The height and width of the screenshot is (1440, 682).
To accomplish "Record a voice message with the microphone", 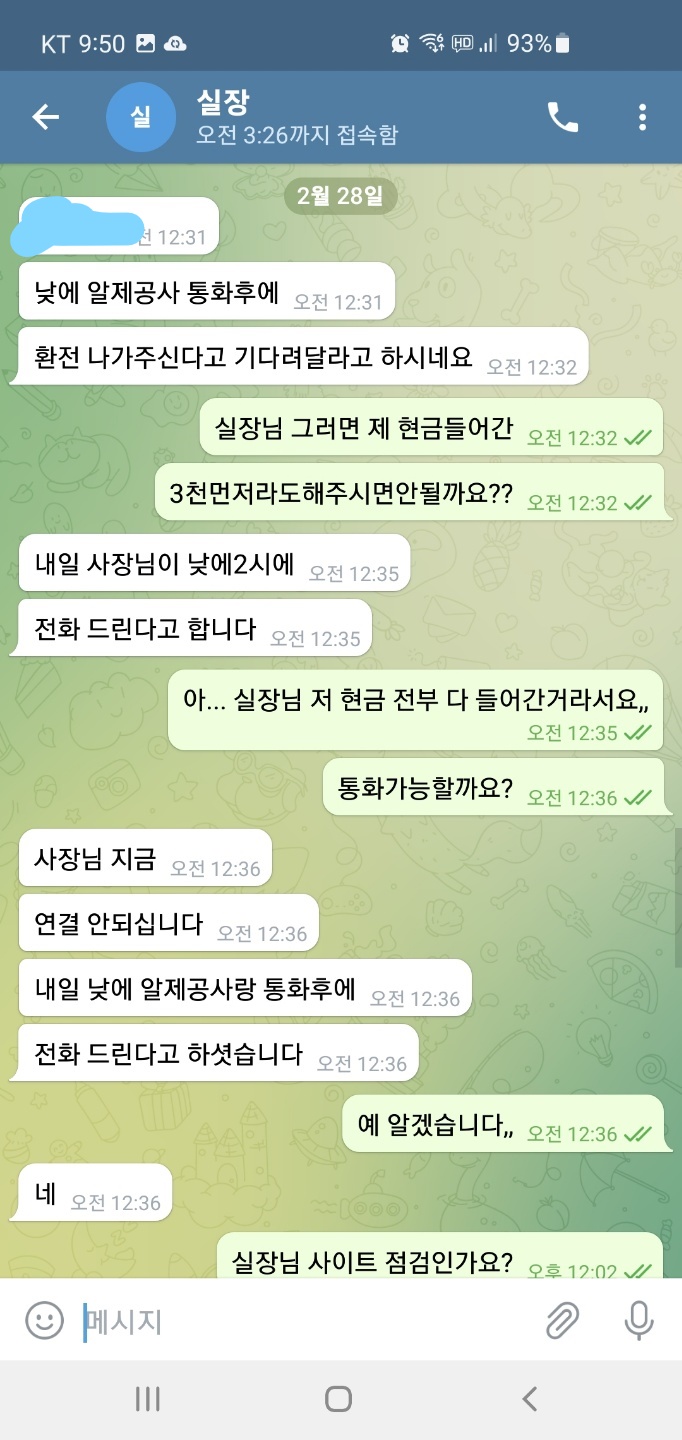I will 638,1321.
